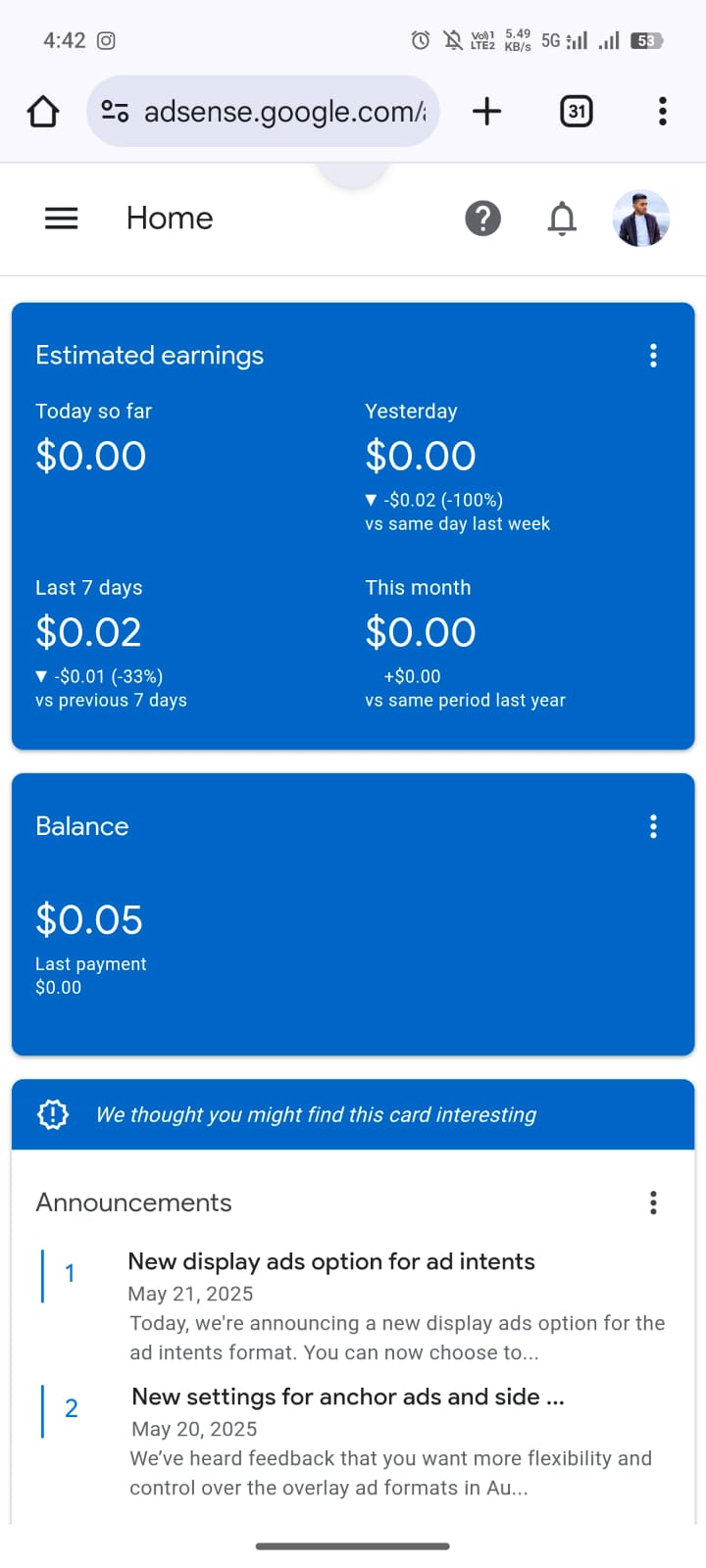This screenshot has width=706, height=1568.
Task: View site information icon in address bar
Action: [x=116, y=112]
